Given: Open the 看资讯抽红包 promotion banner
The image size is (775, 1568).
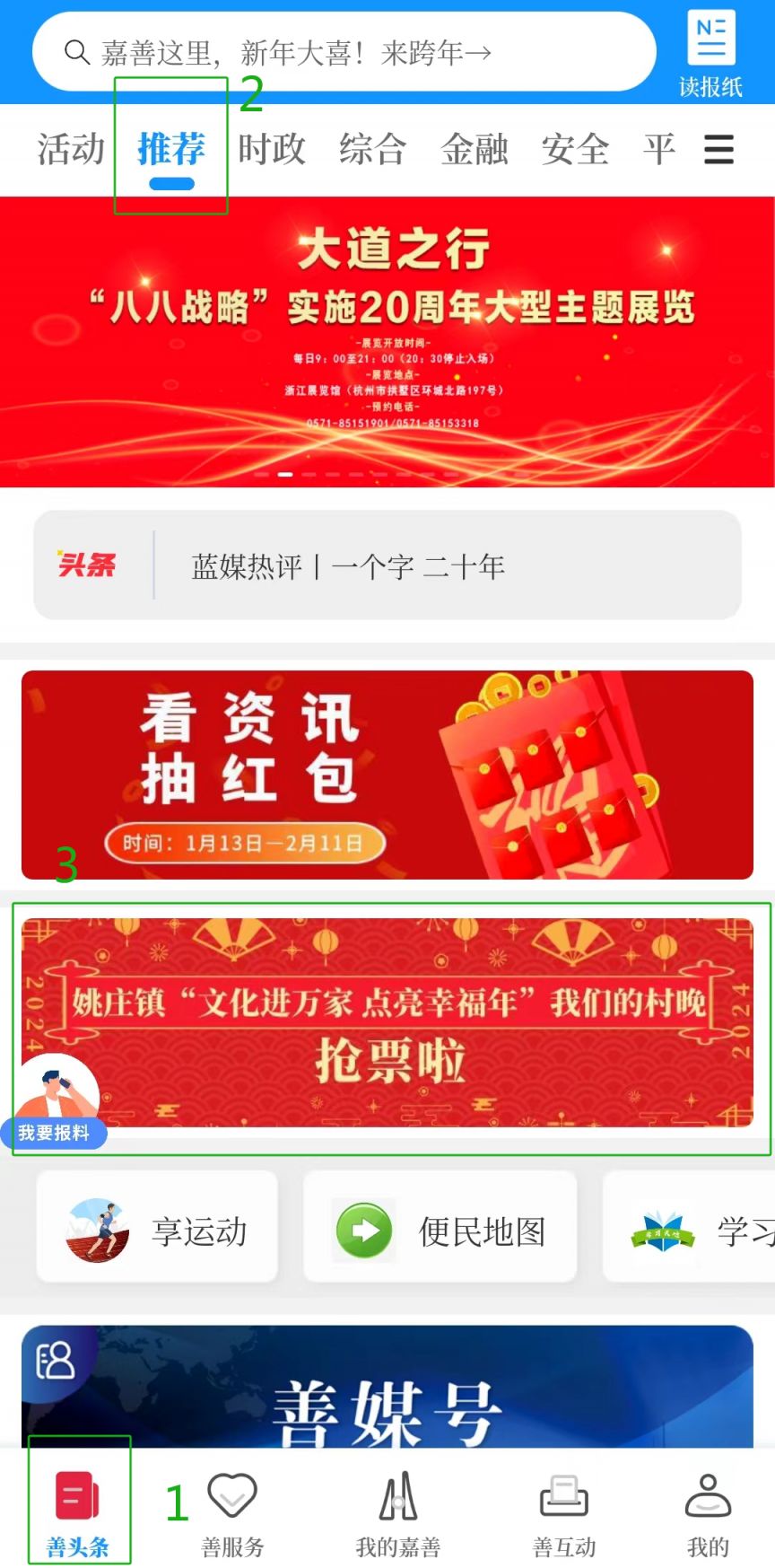Looking at the screenshot, I should click(387, 775).
